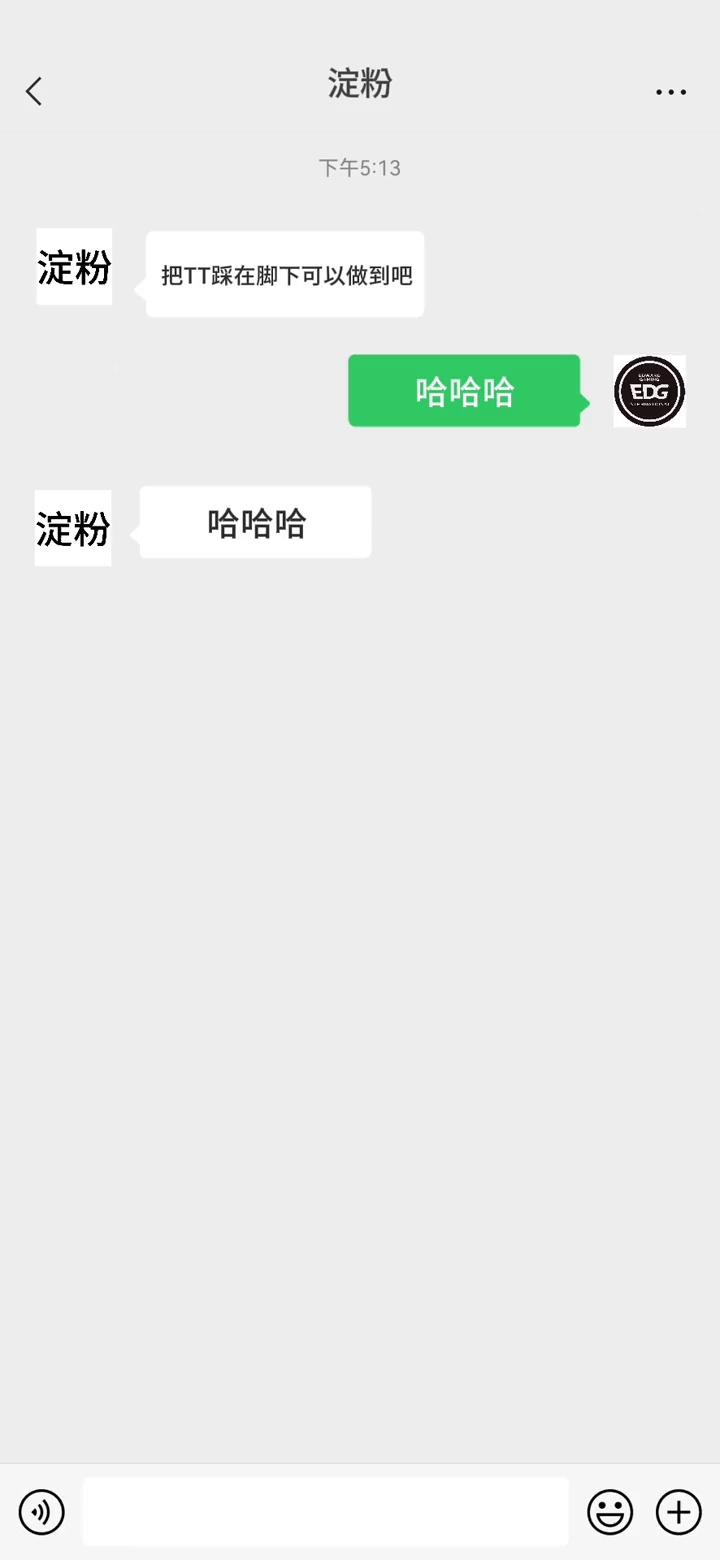Open 淀粉's avatar beside the TT message
Screen dimensions: 720x1560
74,267
